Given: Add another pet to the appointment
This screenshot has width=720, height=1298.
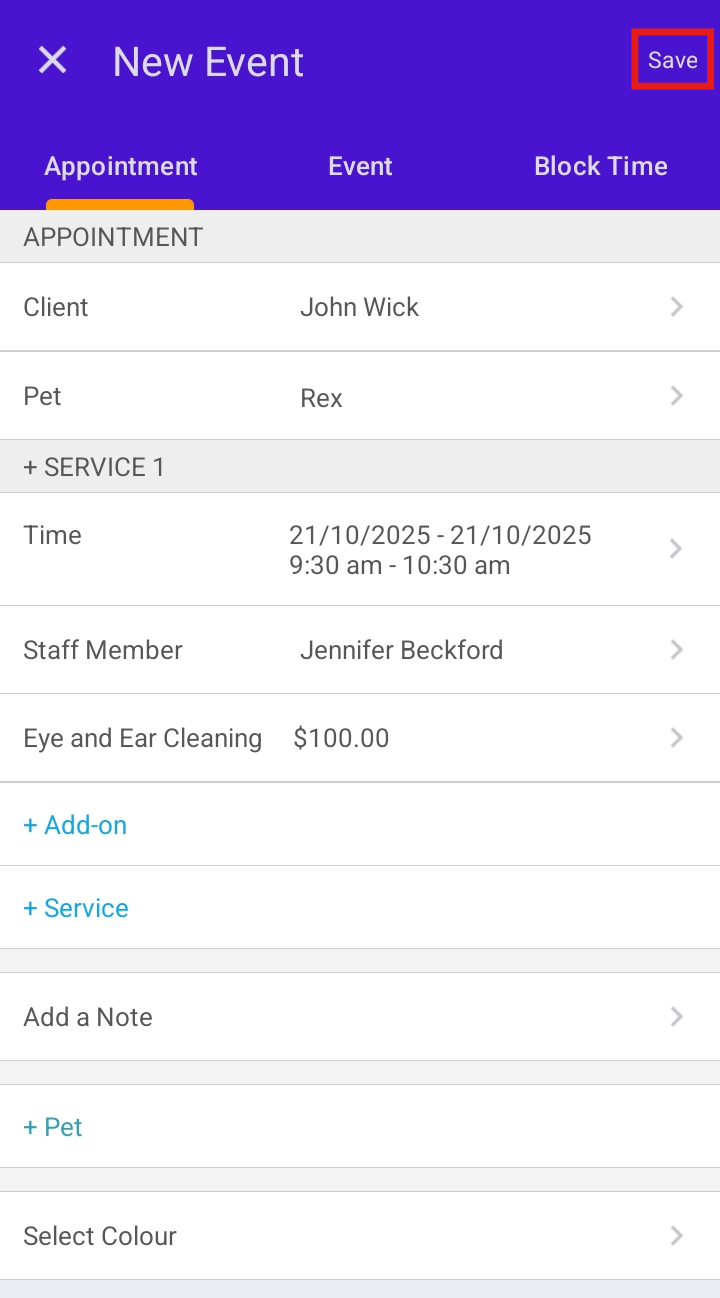Looking at the screenshot, I should click(x=53, y=1127).
